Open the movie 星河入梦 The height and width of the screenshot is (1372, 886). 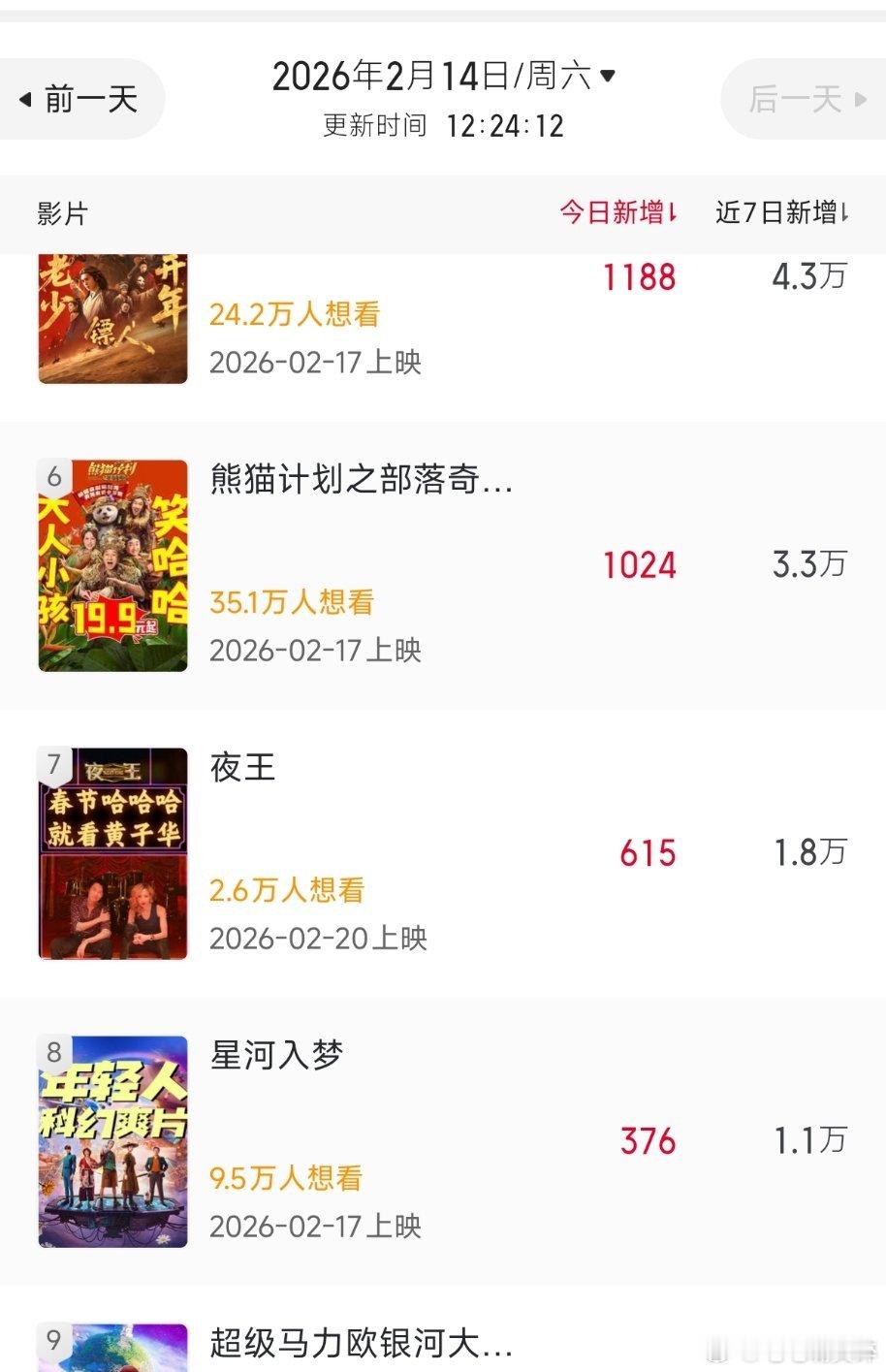click(276, 1055)
